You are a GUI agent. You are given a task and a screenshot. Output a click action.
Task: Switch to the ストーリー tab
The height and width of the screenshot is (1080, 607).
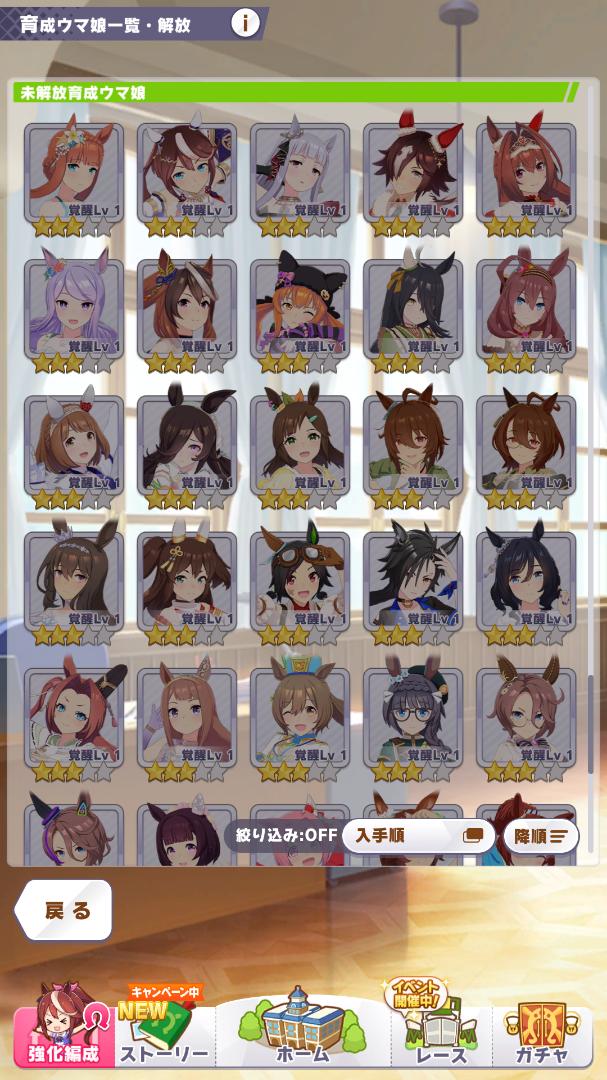coord(165,1029)
